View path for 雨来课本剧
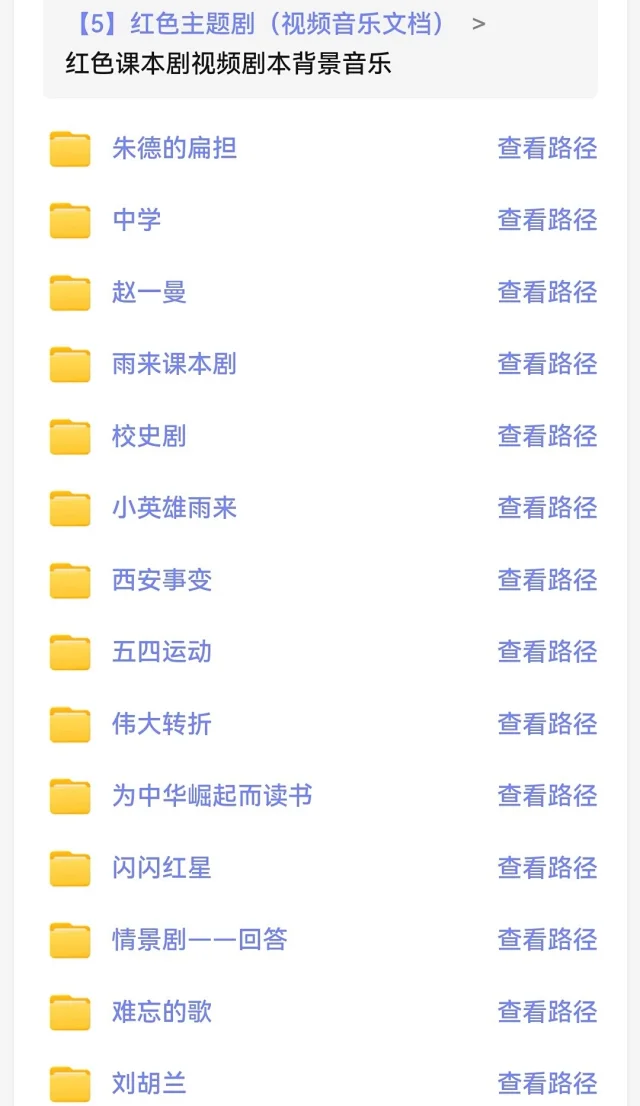Viewport: 640px width, 1106px height. point(548,364)
